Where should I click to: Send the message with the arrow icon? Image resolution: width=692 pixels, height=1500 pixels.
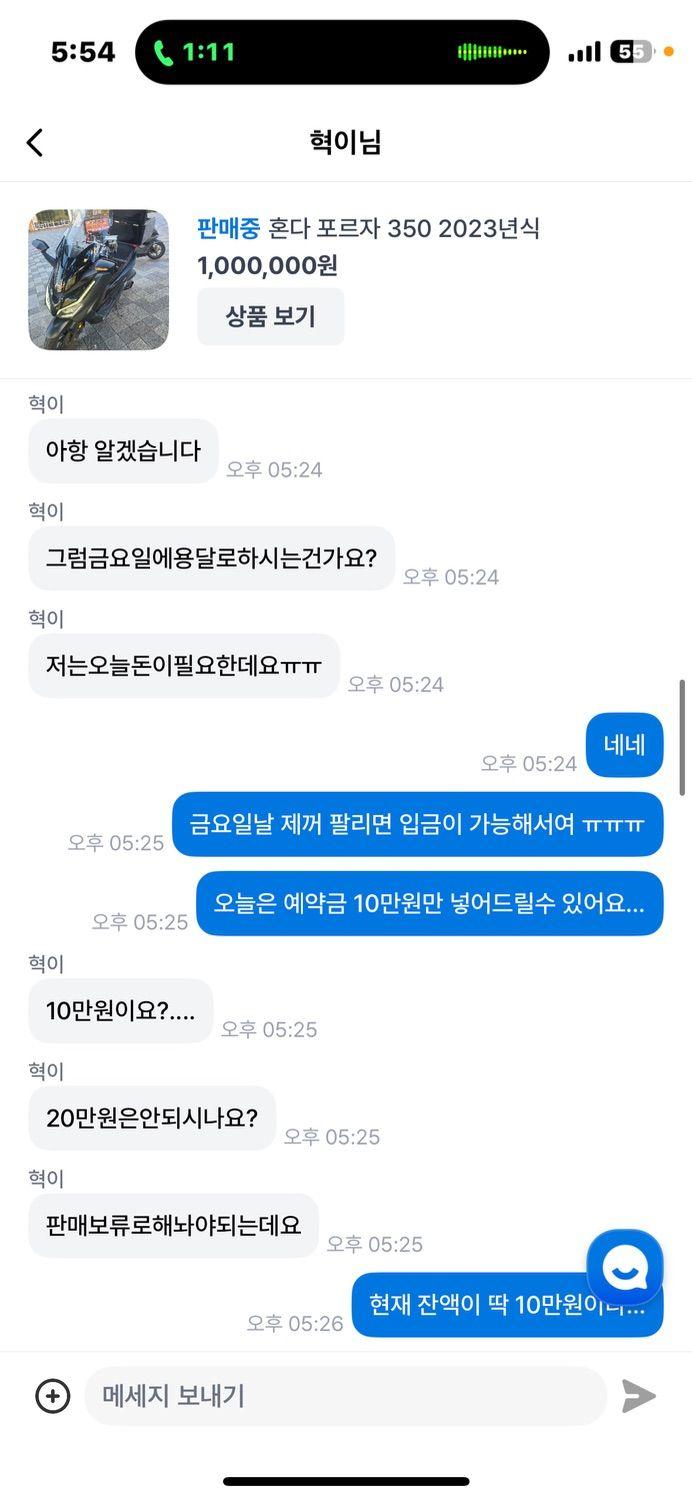(639, 1396)
